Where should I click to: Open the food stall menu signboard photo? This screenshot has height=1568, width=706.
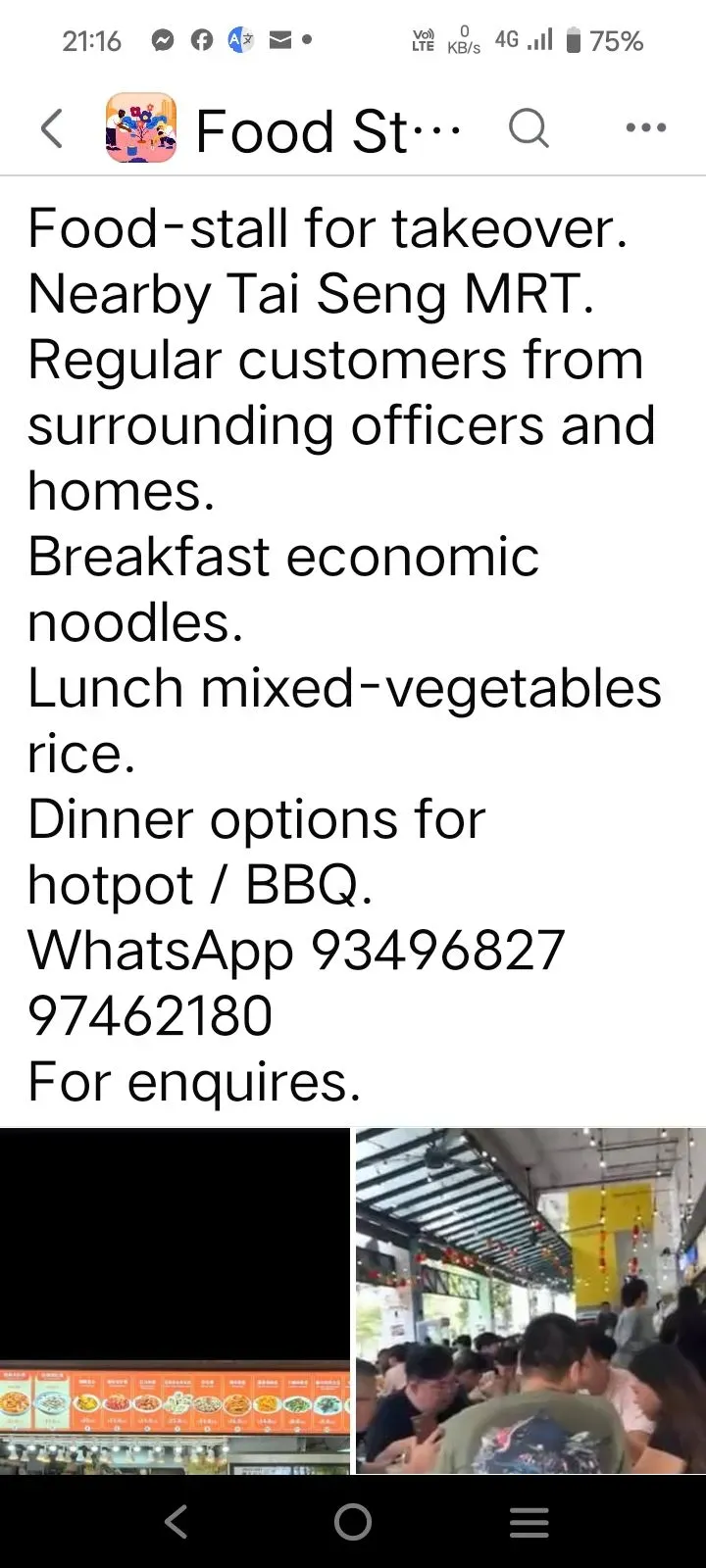pyautogui.click(x=175, y=1300)
